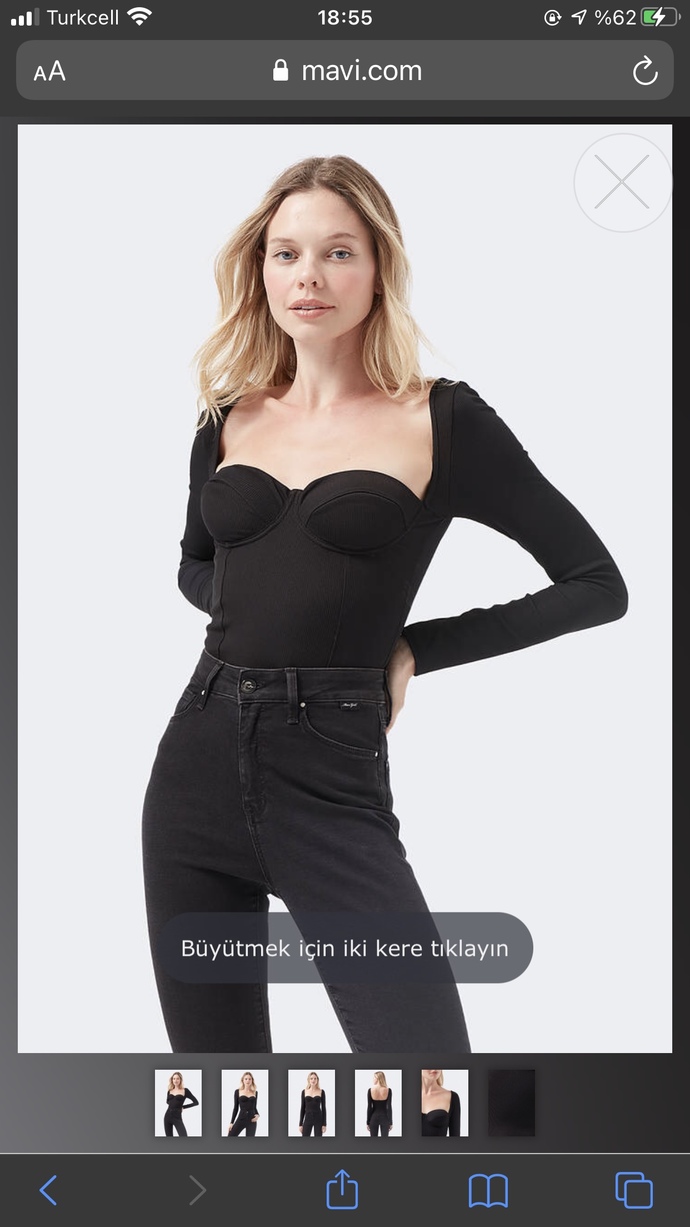Share this page via Safari share button

tap(342, 1188)
